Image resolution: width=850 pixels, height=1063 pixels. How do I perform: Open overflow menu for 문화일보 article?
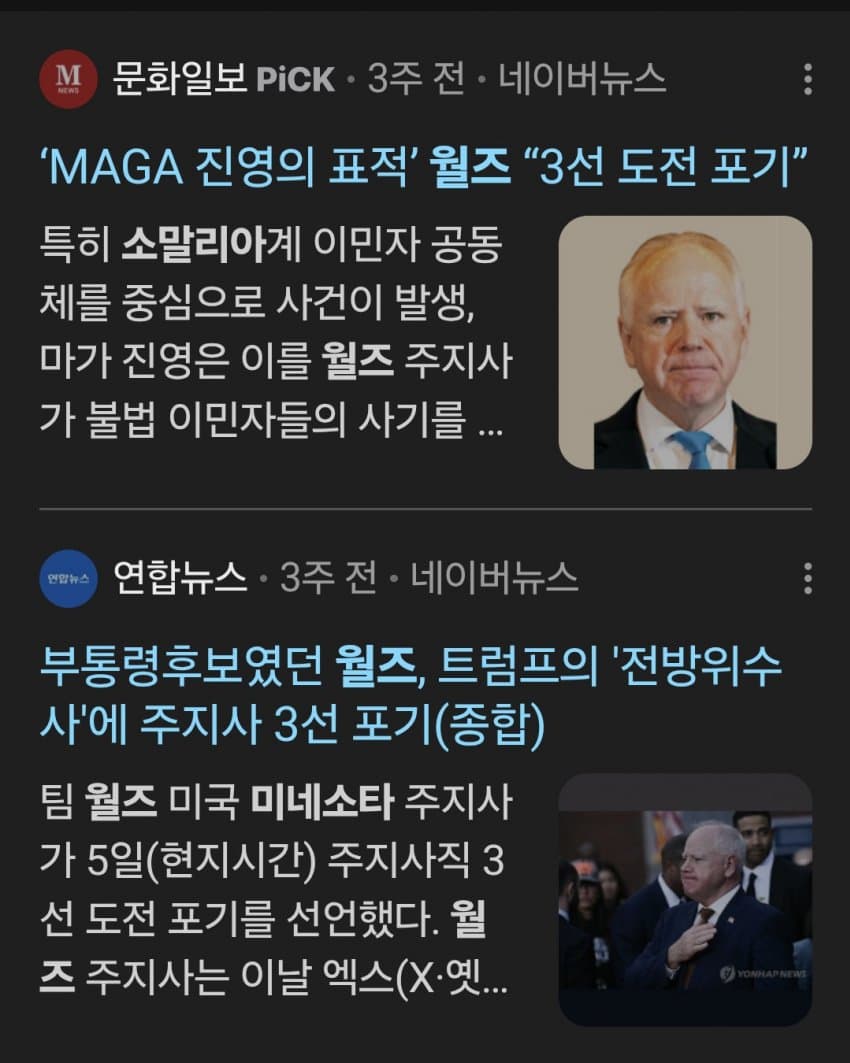pyautogui.click(x=808, y=78)
